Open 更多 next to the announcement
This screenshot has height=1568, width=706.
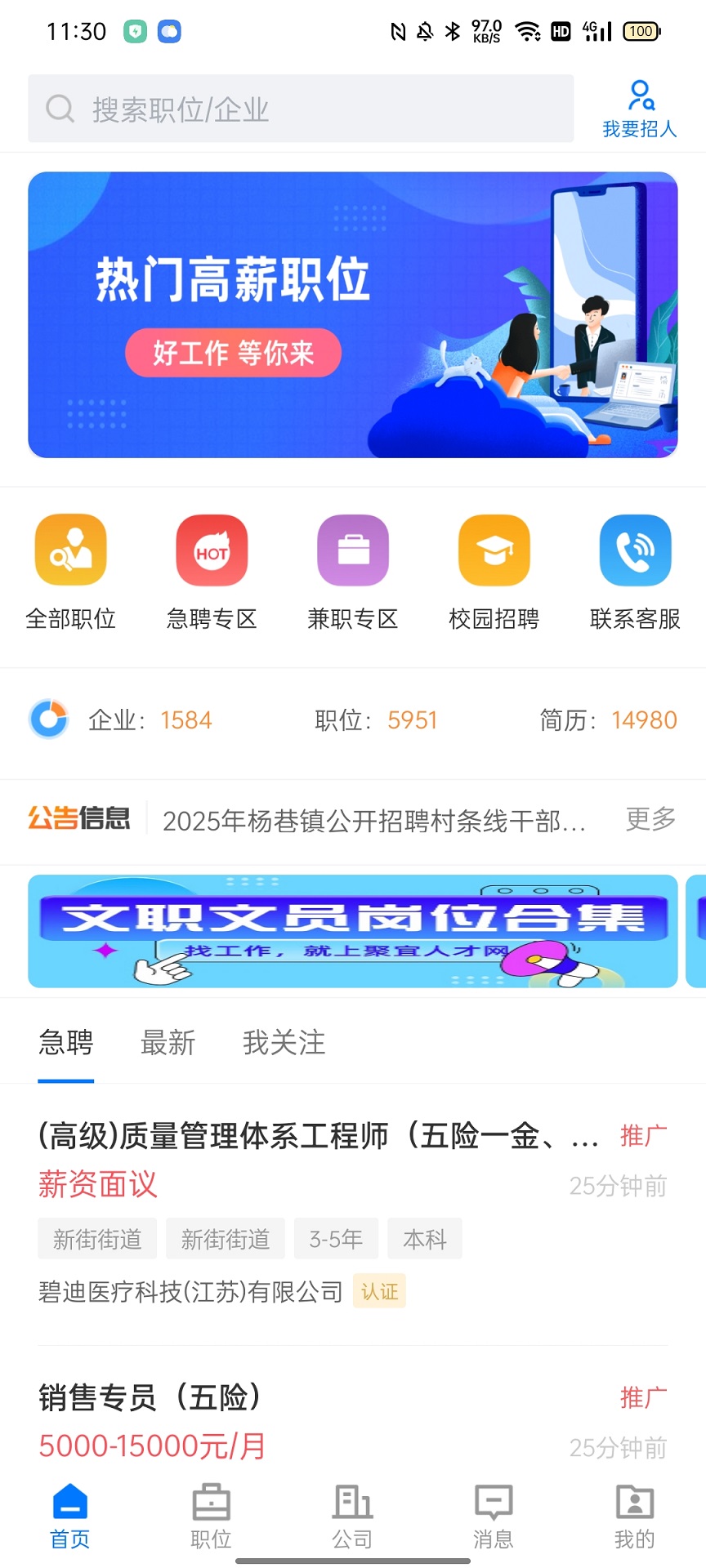tap(650, 820)
